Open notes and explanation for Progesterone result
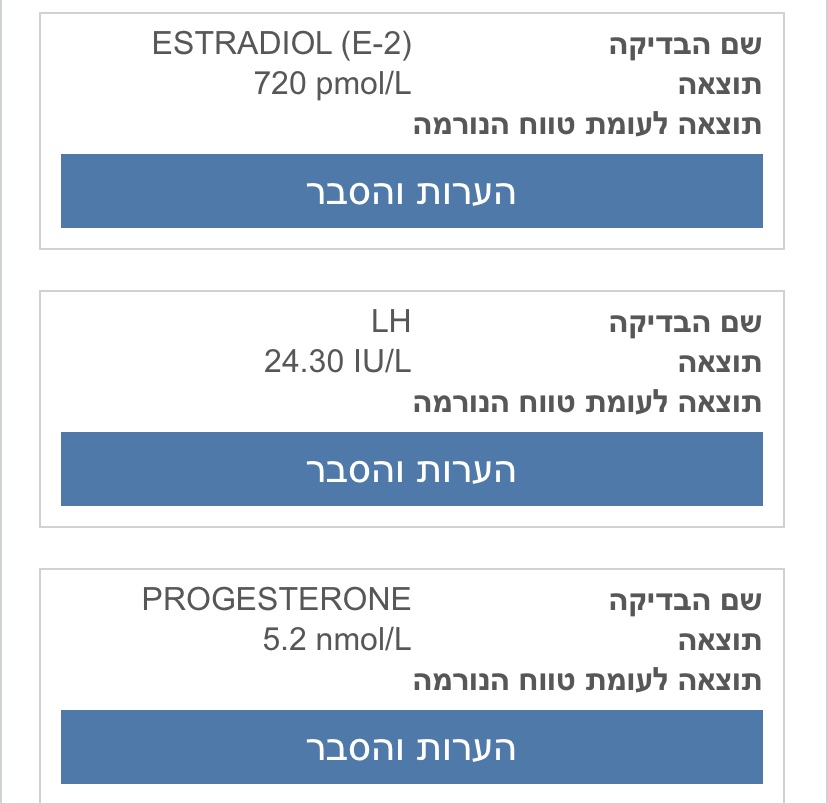 point(411,747)
